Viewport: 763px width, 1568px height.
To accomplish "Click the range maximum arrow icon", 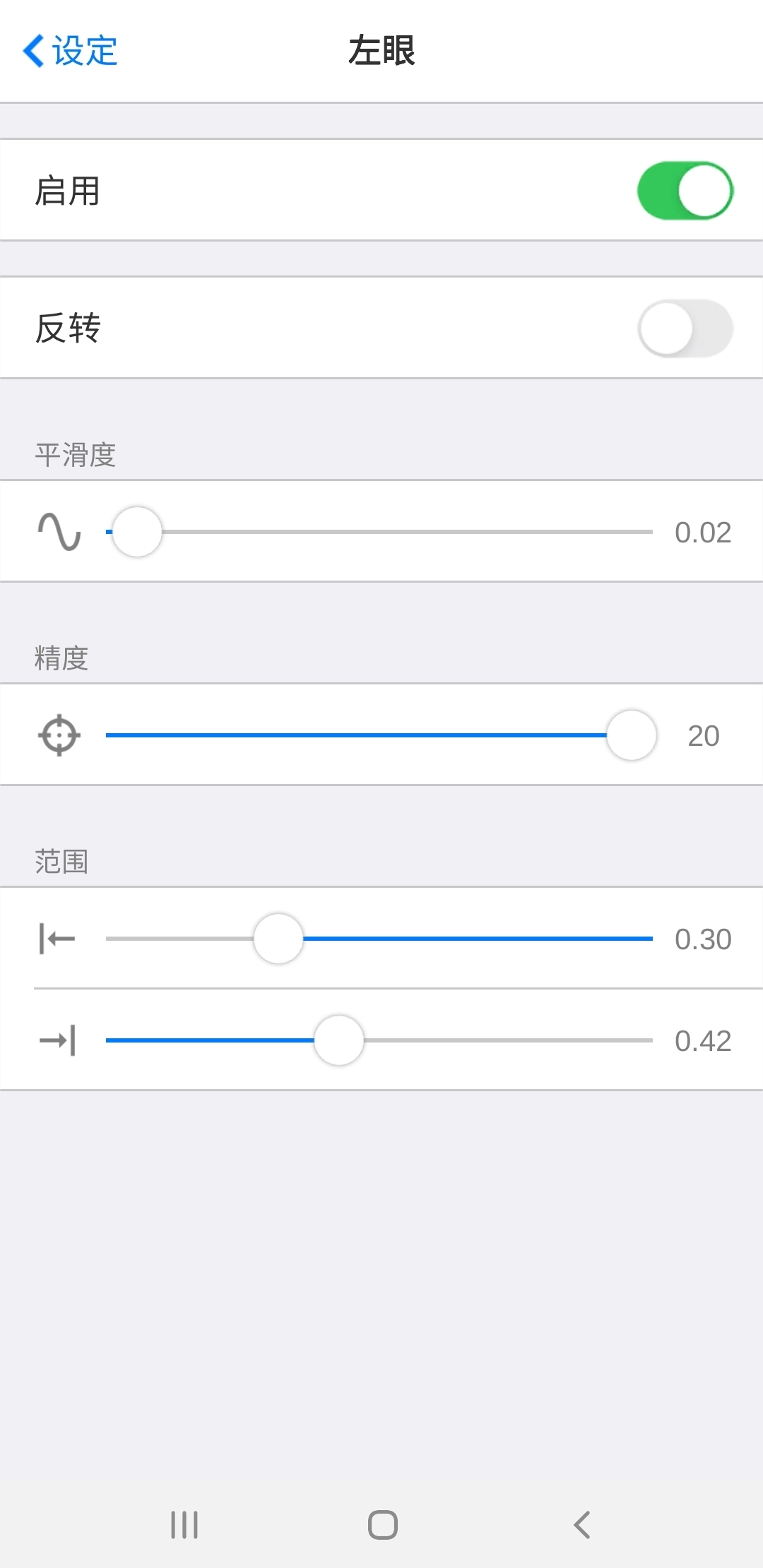I will click(58, 1040).
